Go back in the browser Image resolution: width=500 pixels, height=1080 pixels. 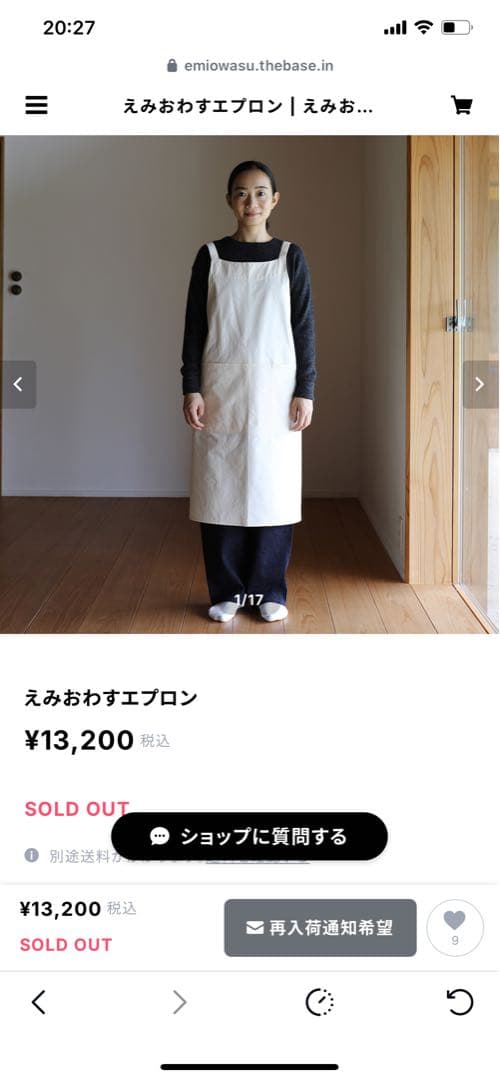click(x=39, y=1002)
